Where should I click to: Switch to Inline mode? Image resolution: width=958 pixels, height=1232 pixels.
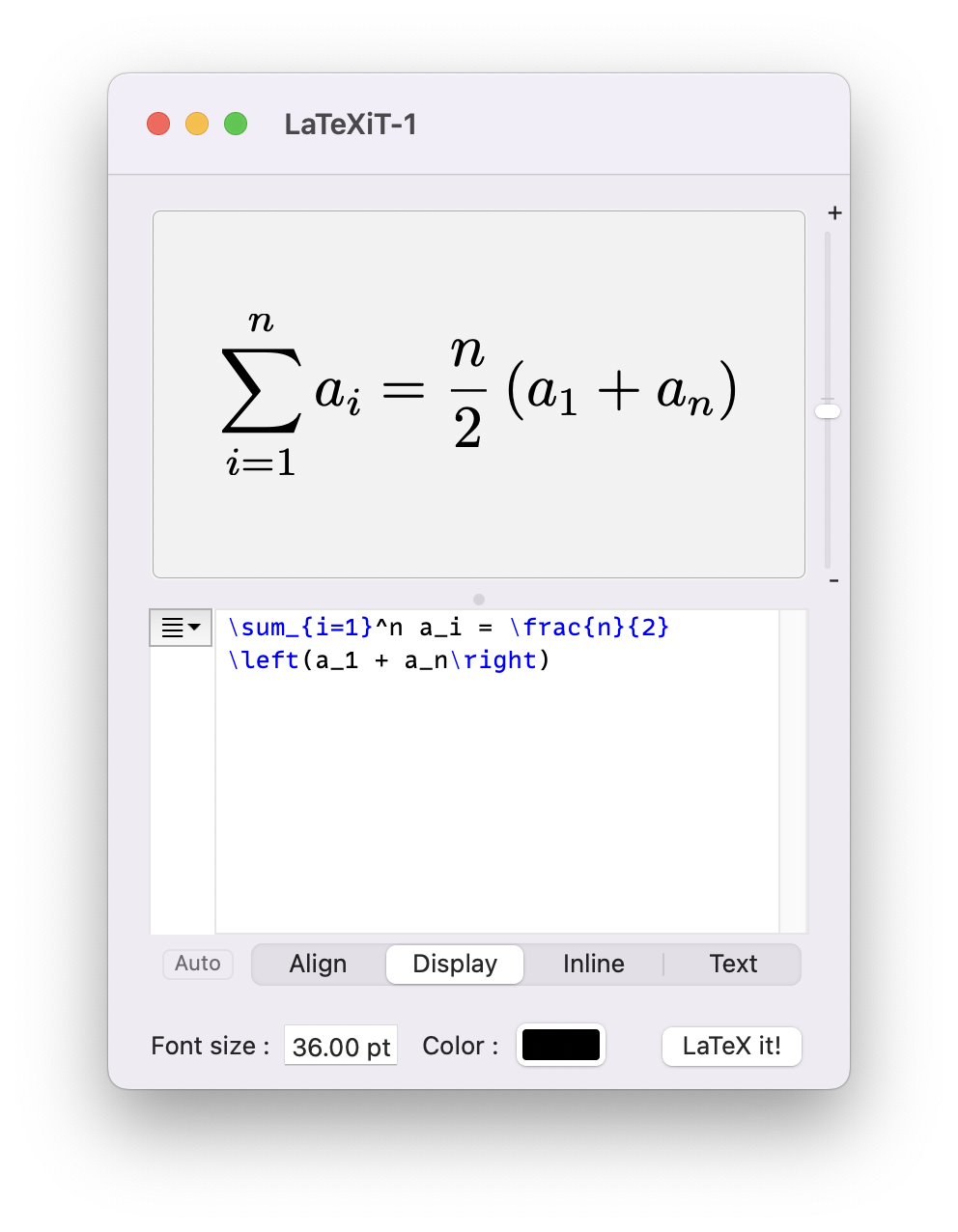click(x=593, y=964)
